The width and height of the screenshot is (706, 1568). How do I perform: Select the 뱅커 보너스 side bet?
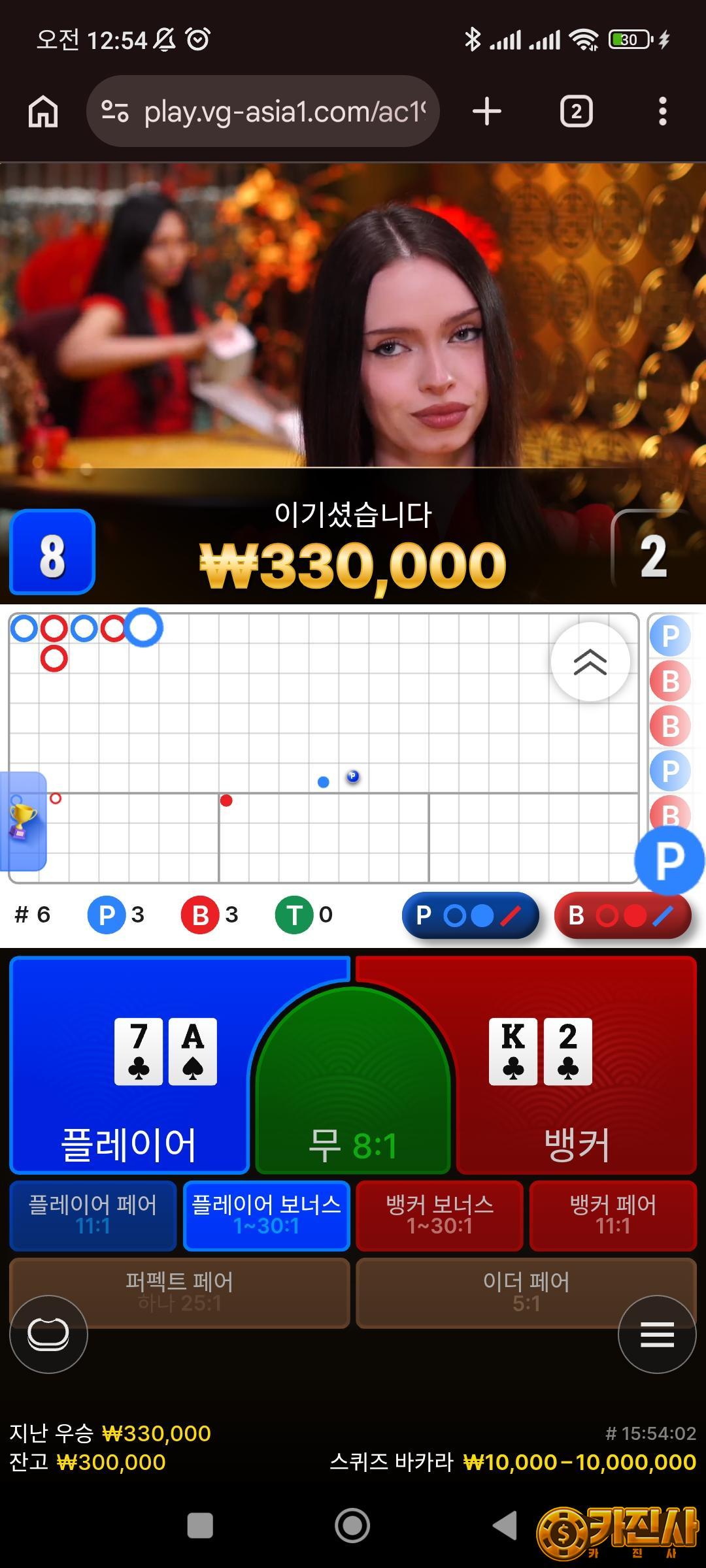point(439,1215)
